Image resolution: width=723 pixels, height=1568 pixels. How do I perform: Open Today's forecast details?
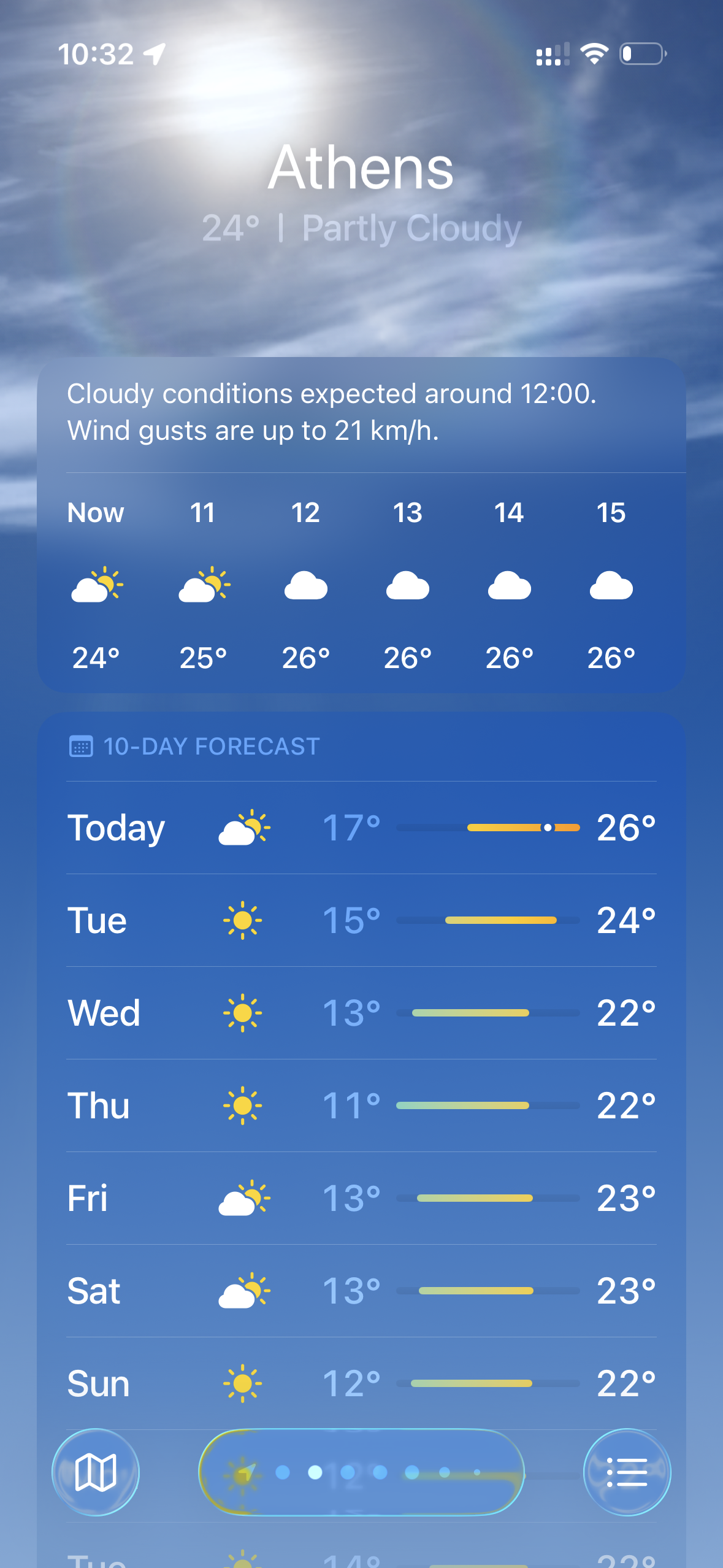(361, 828)
